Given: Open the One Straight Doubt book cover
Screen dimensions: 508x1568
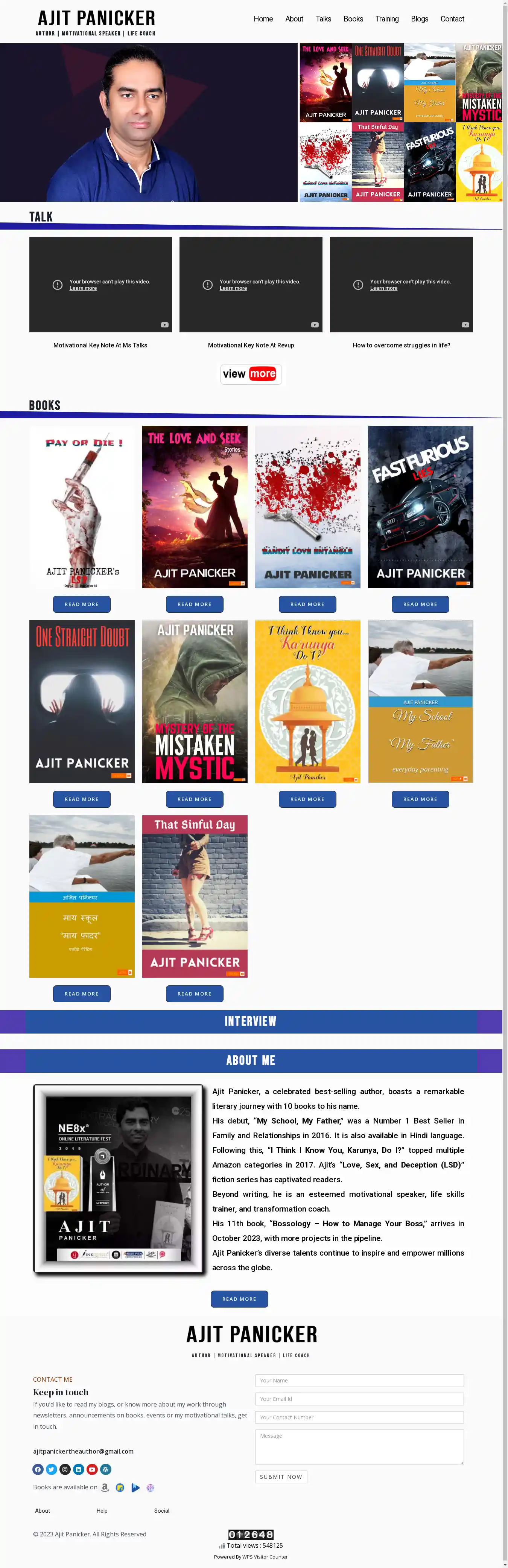Looking at the screenshot, I should (x=82, y=701).
